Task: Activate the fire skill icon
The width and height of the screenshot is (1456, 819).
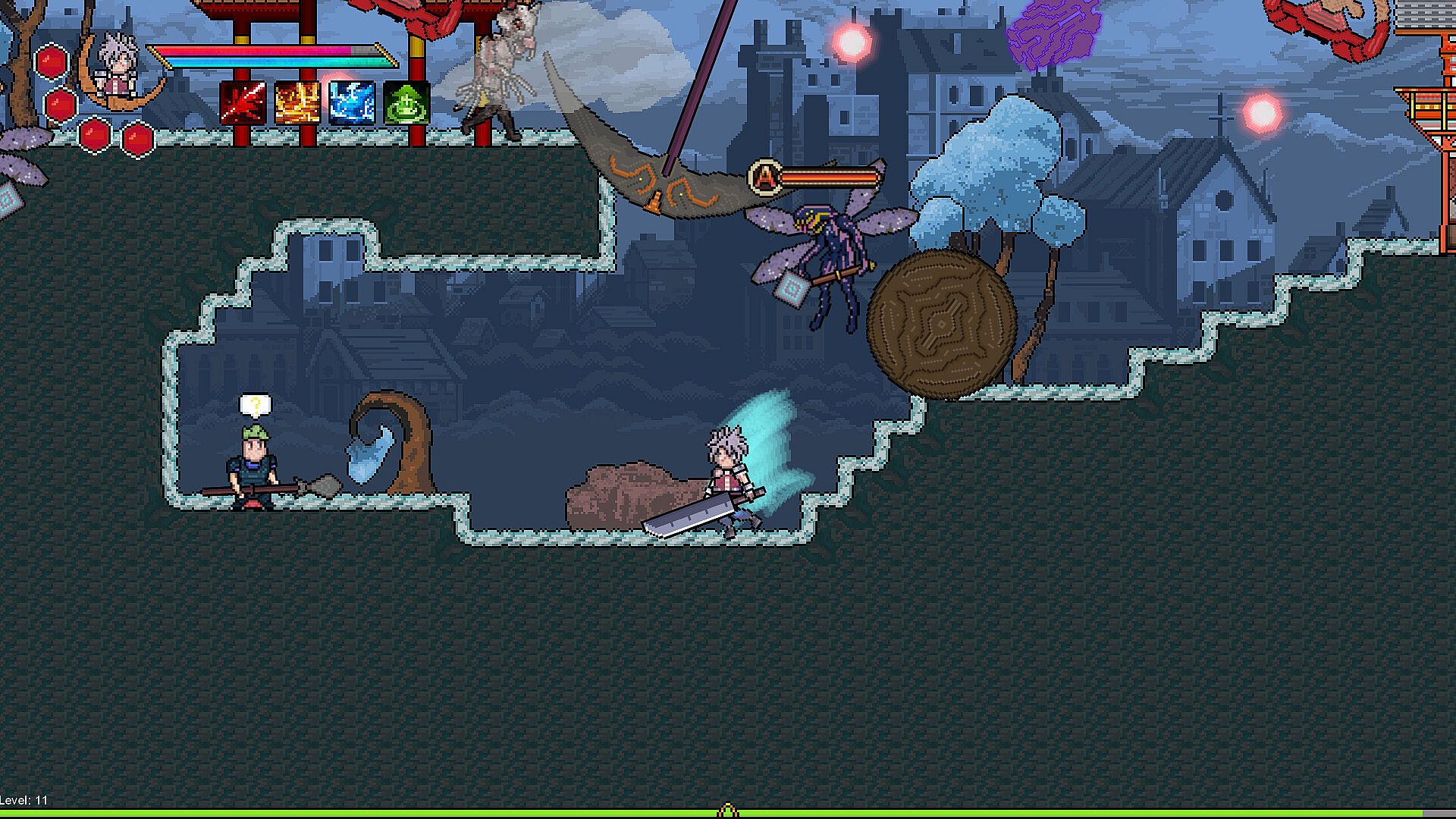Action: [297, 103]
